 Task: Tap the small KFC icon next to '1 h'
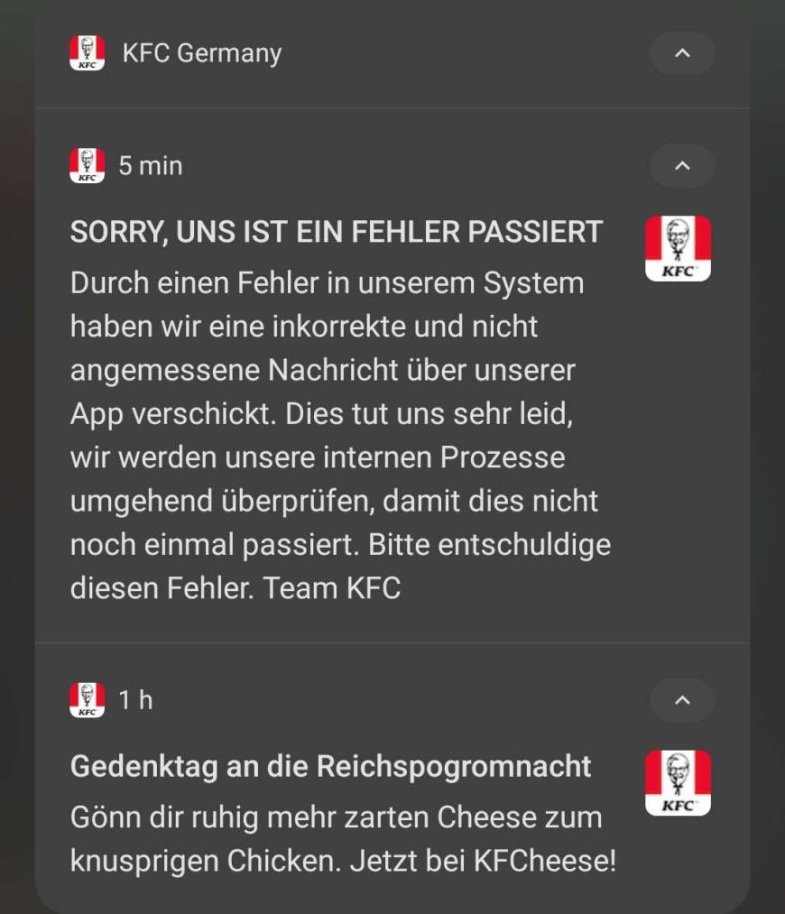[x=88, y=700]
